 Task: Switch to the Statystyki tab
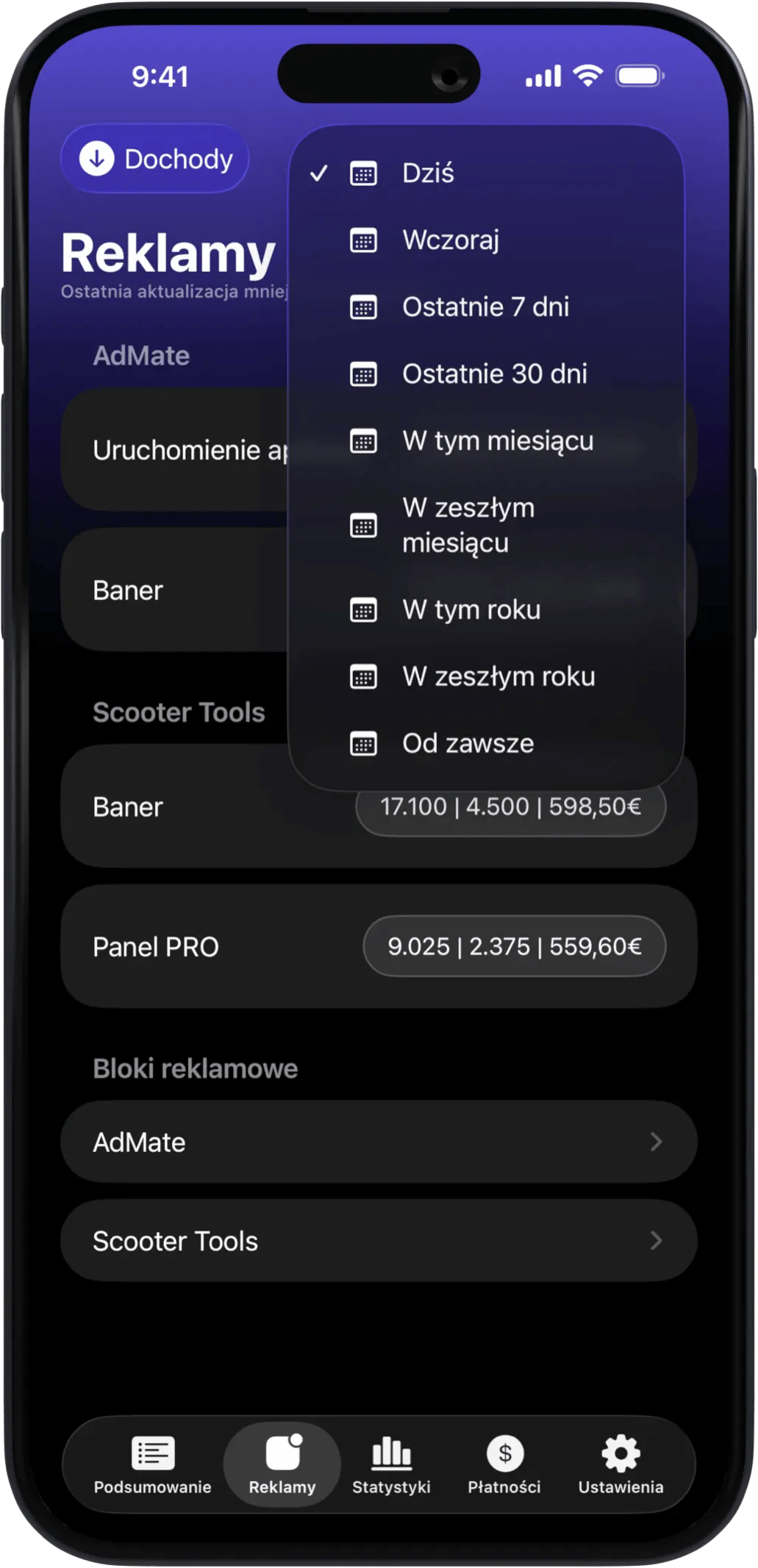coord(391,1464)
